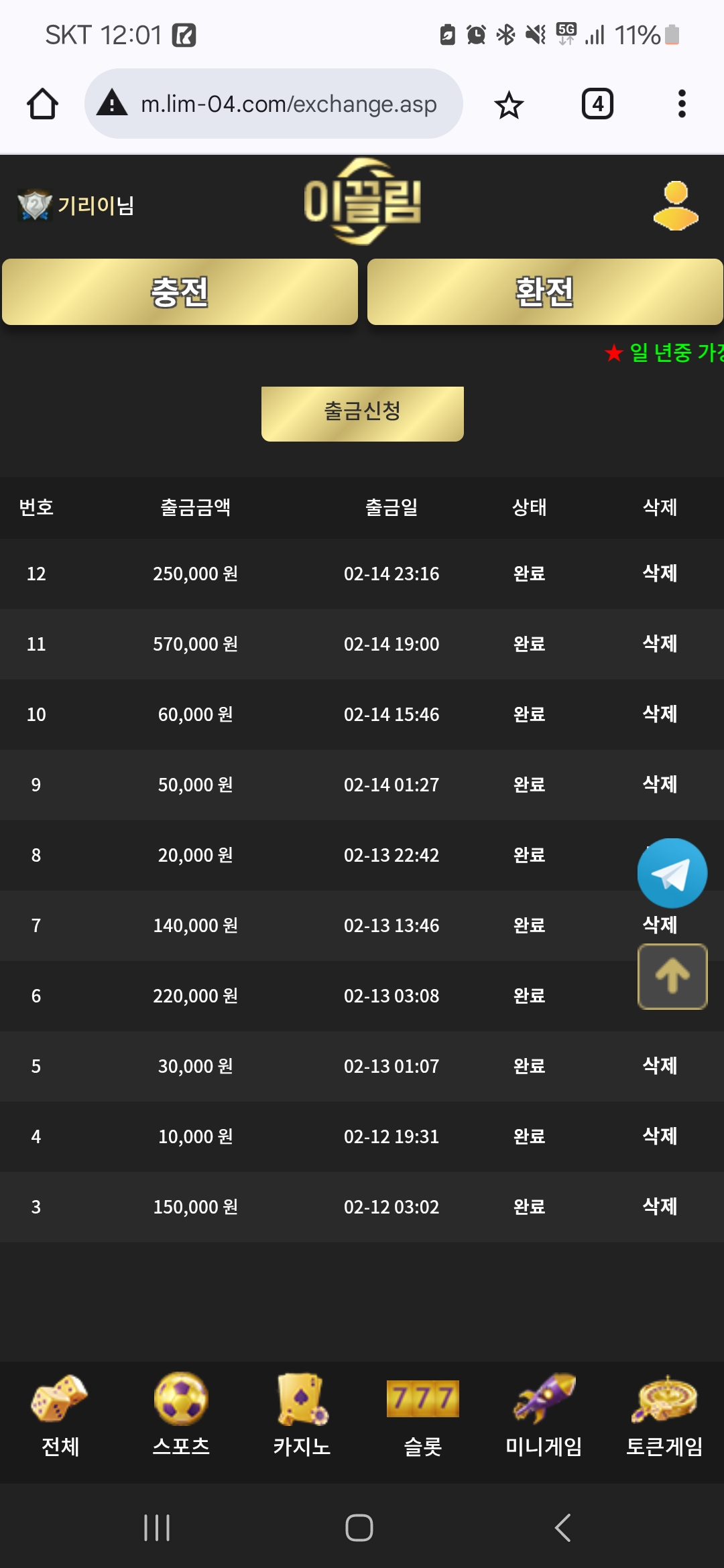Open the browser tab switcher
This screenshot has height=1568, width=724.
point(597,104)
